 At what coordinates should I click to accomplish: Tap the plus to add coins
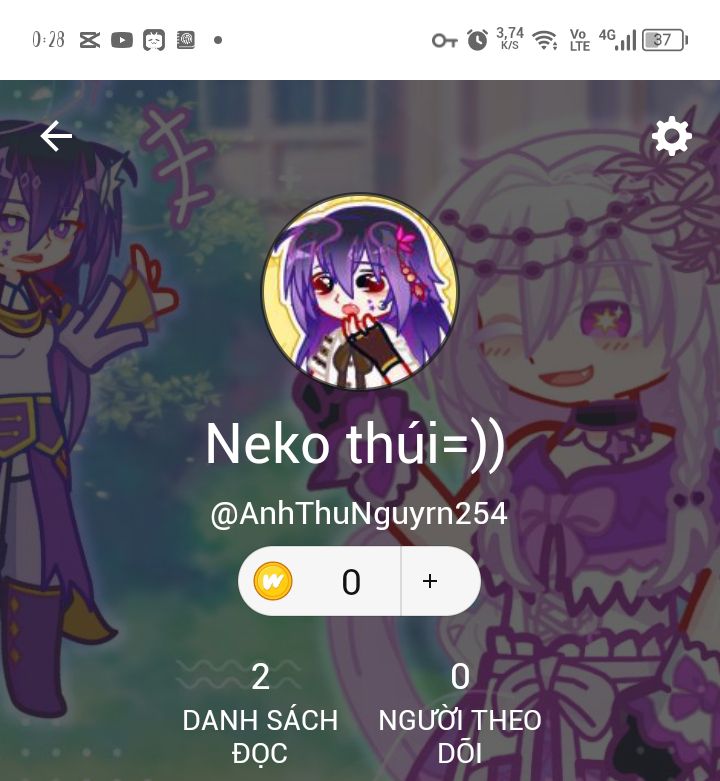coord(431,581)
